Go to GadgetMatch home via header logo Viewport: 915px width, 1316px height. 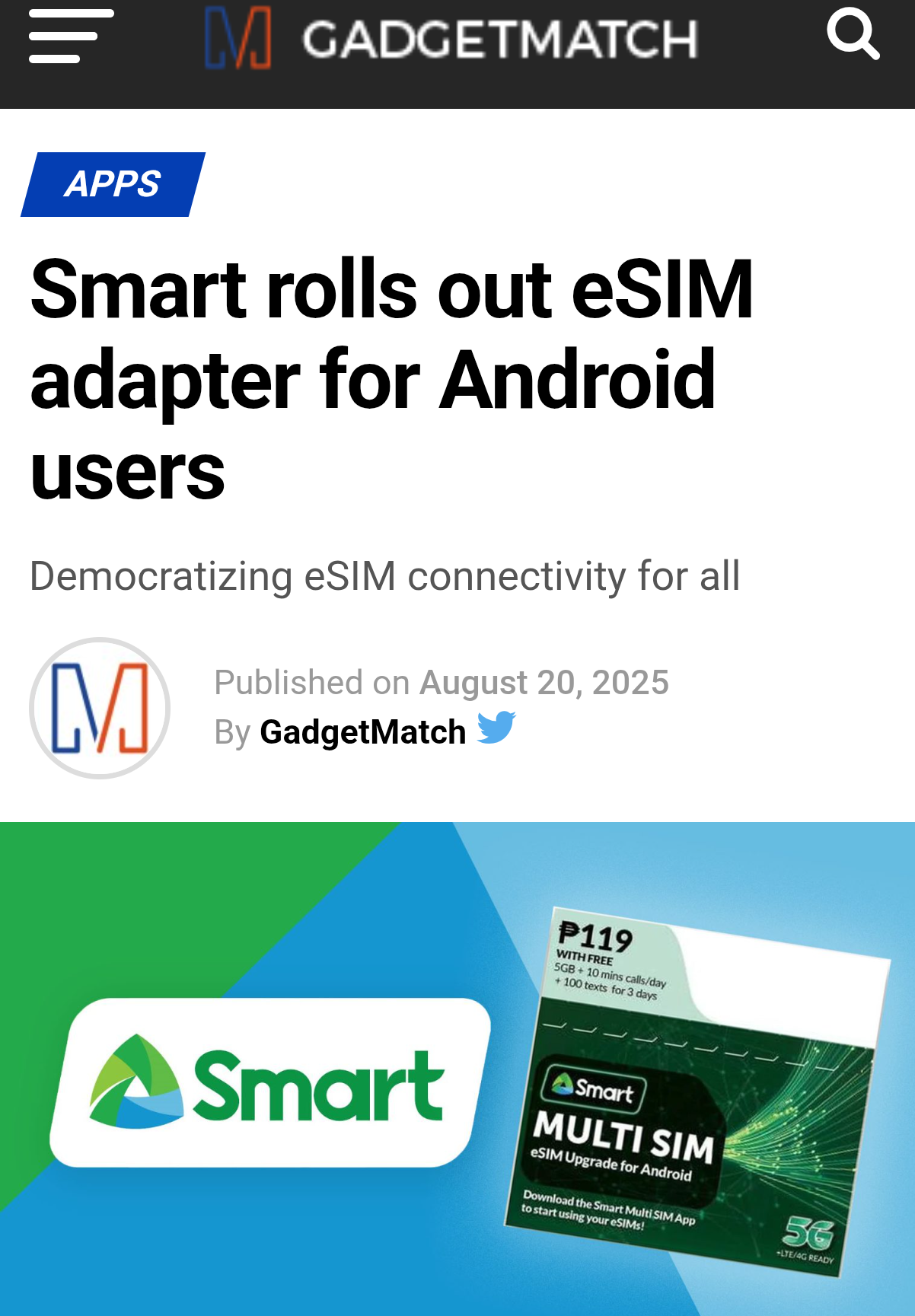[451, 38]
